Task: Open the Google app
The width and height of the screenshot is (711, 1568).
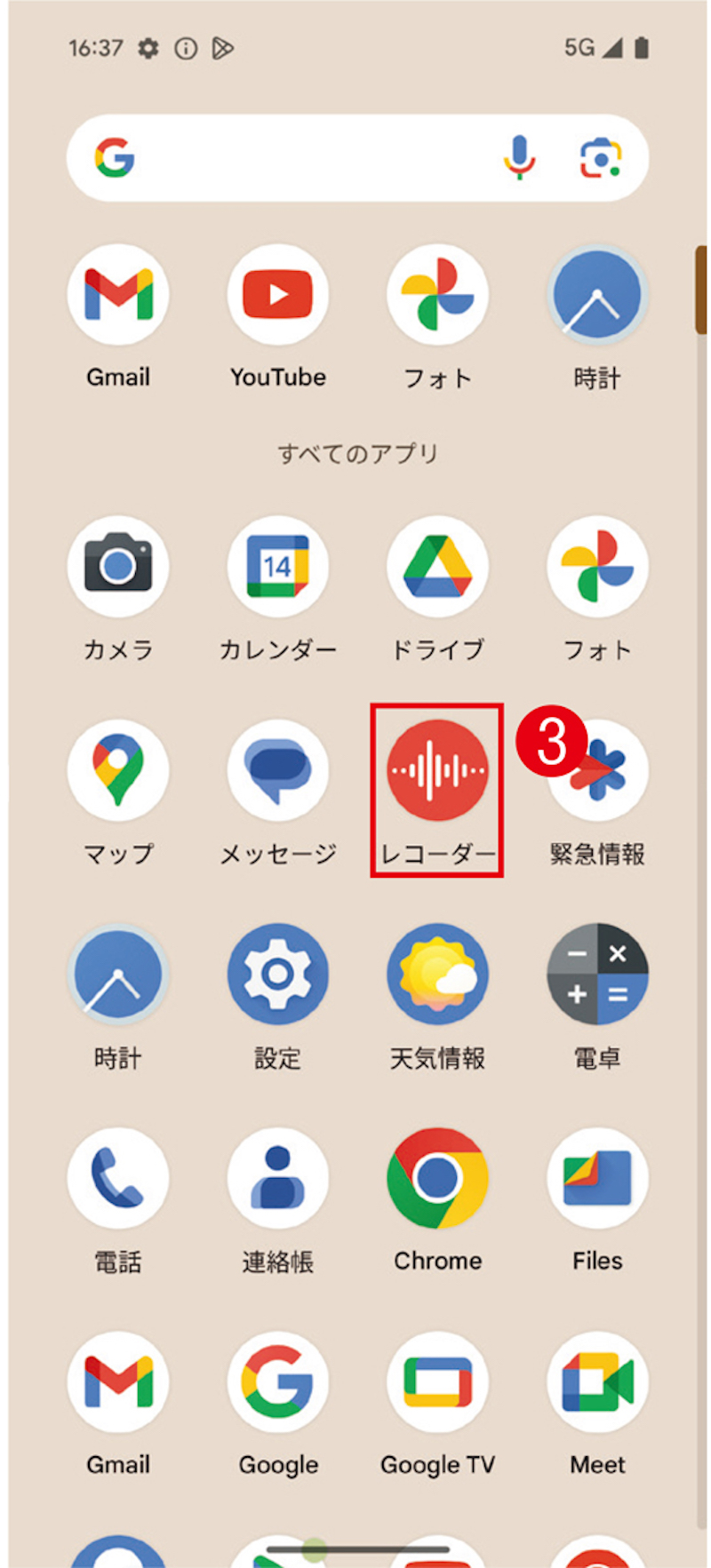Action: [278, 1382]
